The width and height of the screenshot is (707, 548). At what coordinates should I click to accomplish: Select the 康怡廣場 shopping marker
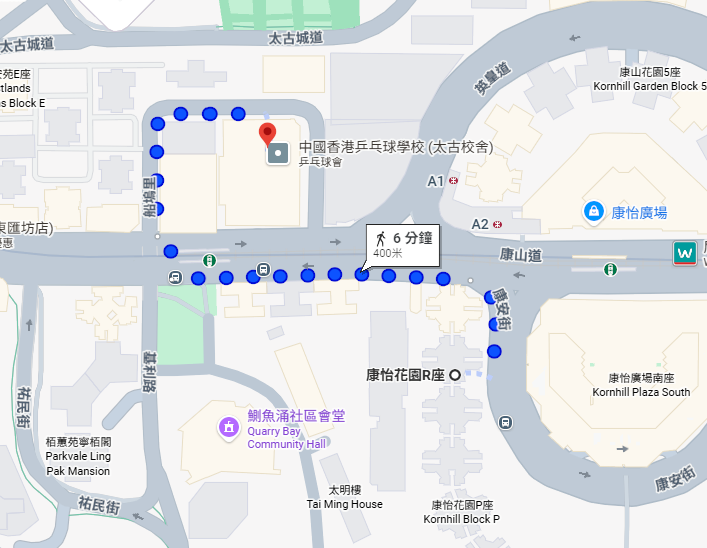pos(594,212)
